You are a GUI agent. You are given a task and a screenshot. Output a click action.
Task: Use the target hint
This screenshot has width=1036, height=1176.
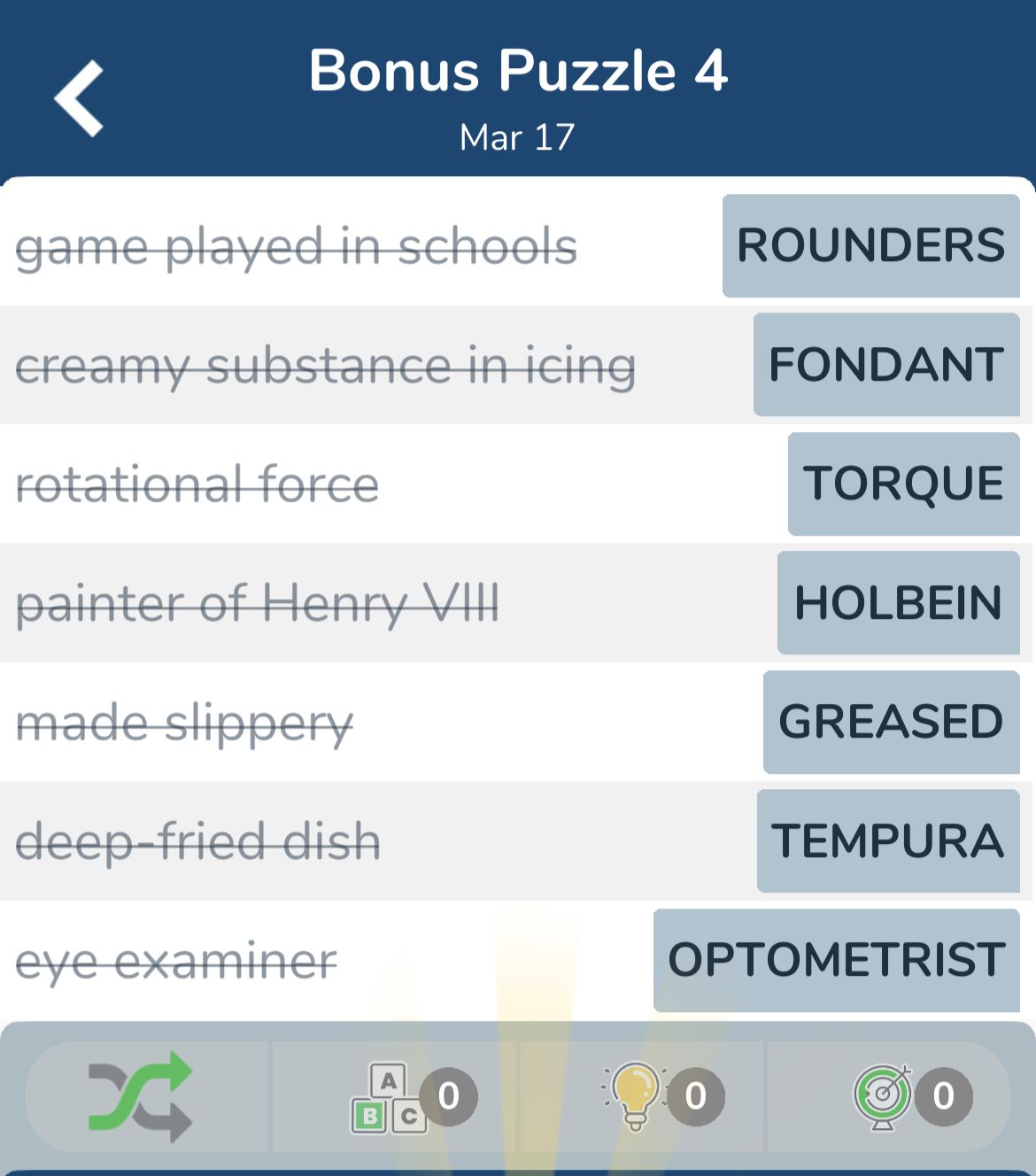[883, 1096]
